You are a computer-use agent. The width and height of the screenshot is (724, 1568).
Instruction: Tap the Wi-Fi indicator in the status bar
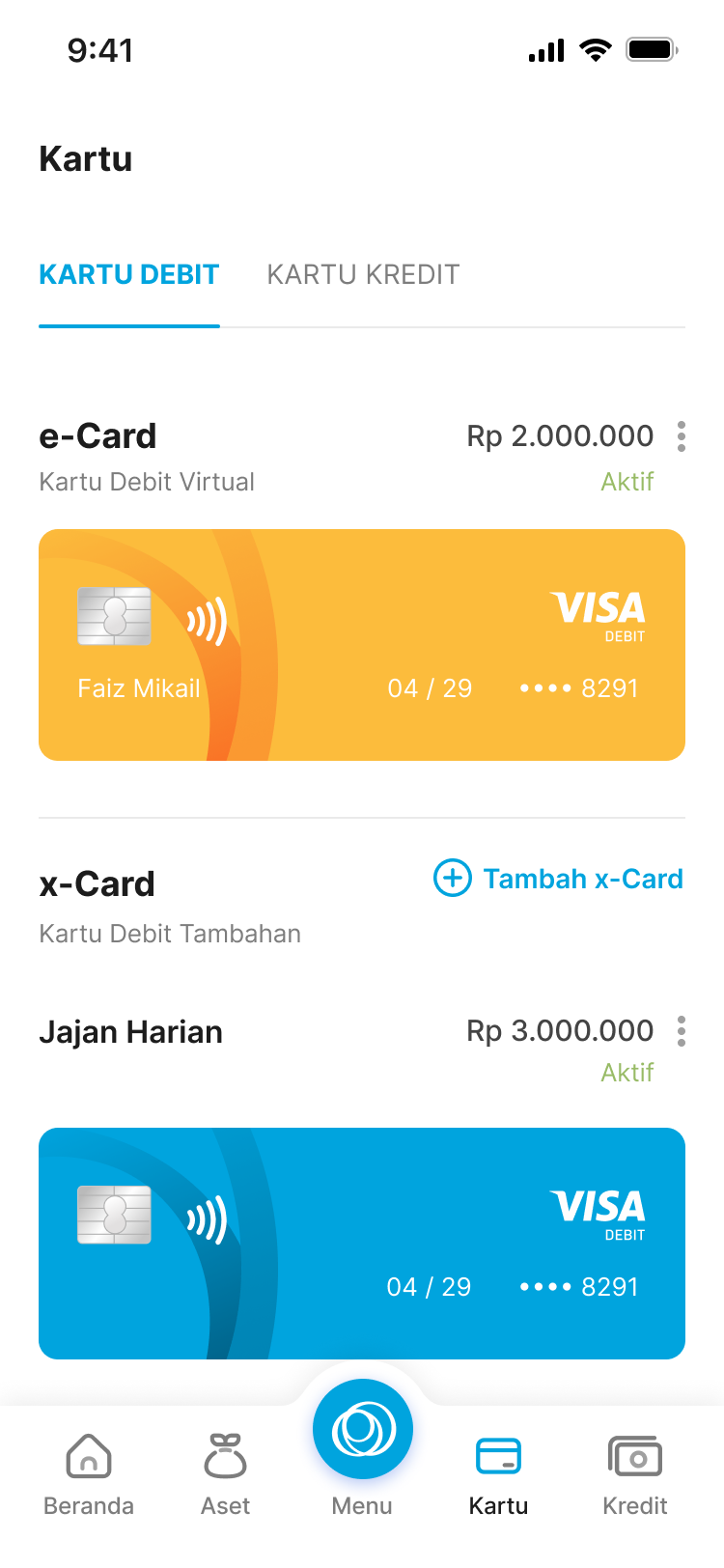pyautogui.click(x=595, y=50)
